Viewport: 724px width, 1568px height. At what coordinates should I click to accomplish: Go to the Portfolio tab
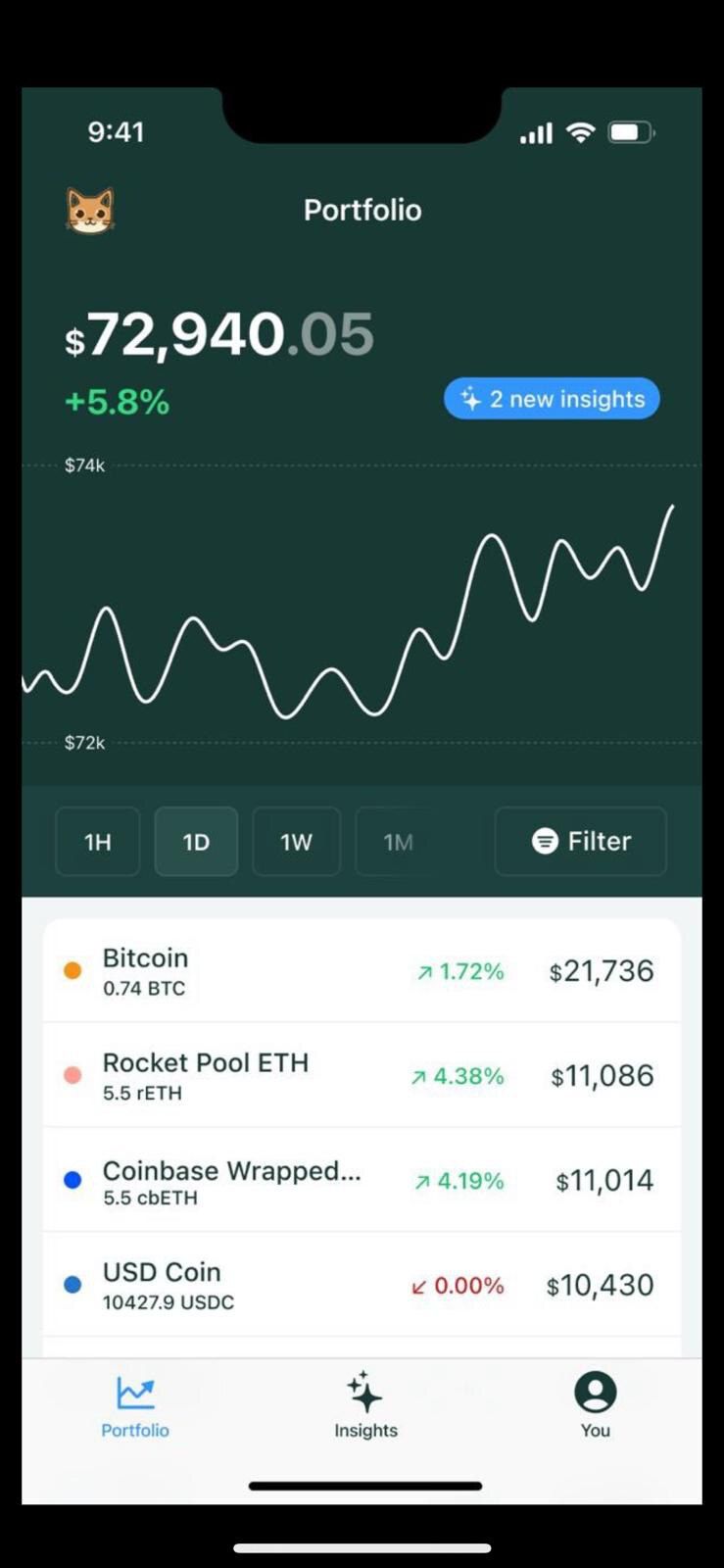135,1406
